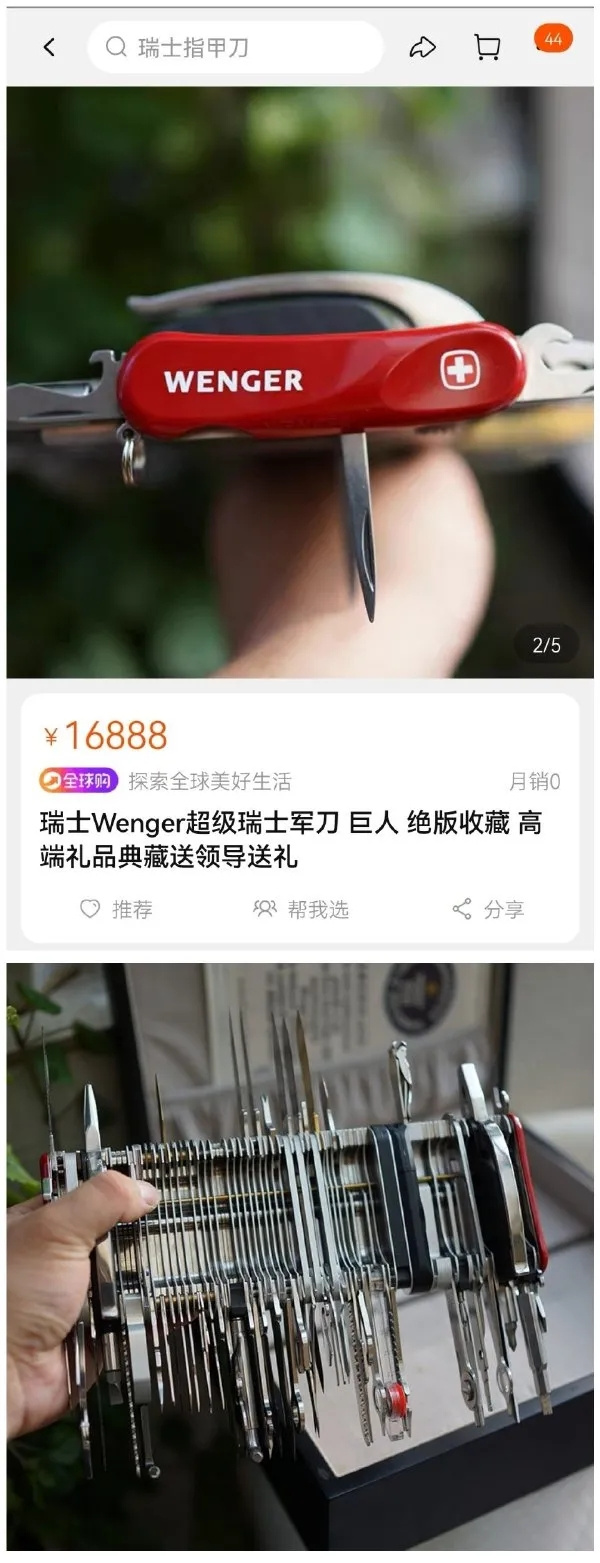The height and width of the screenshot is (1563, 600).
Task: Share this product via 分享
Action: coord(488,909)
